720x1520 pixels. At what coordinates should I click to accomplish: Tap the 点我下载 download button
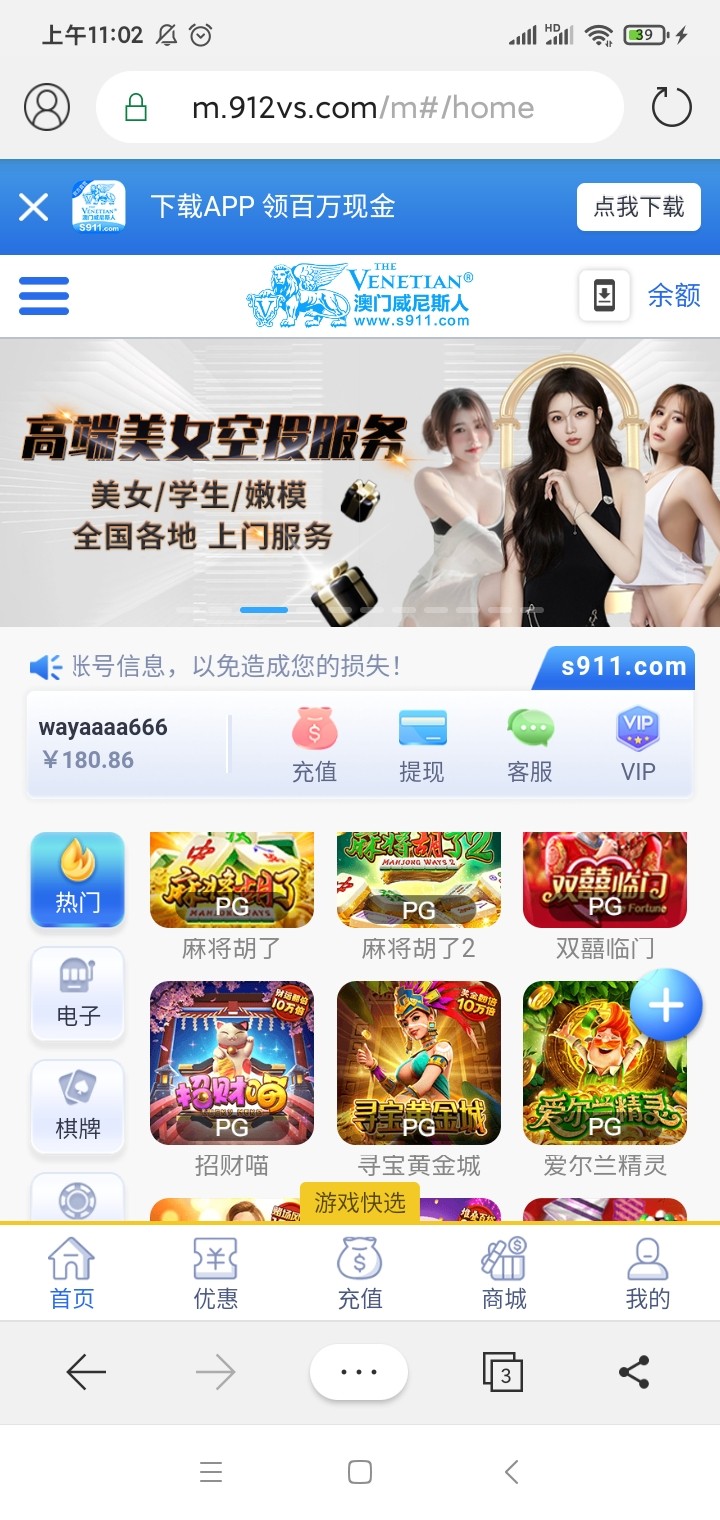click(638, 207)
